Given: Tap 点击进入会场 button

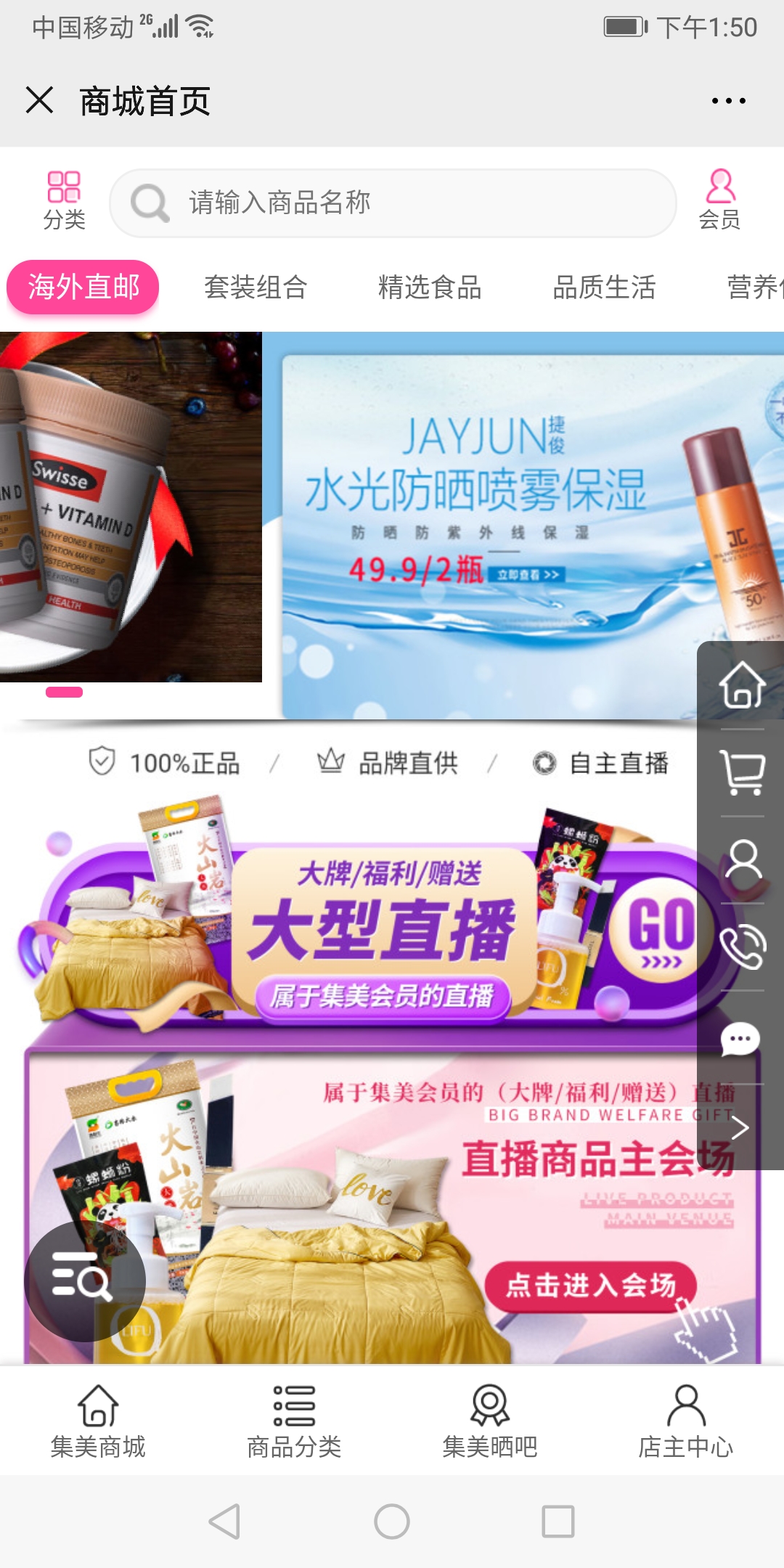Looking at the screenshot, I should point(589,1285).
